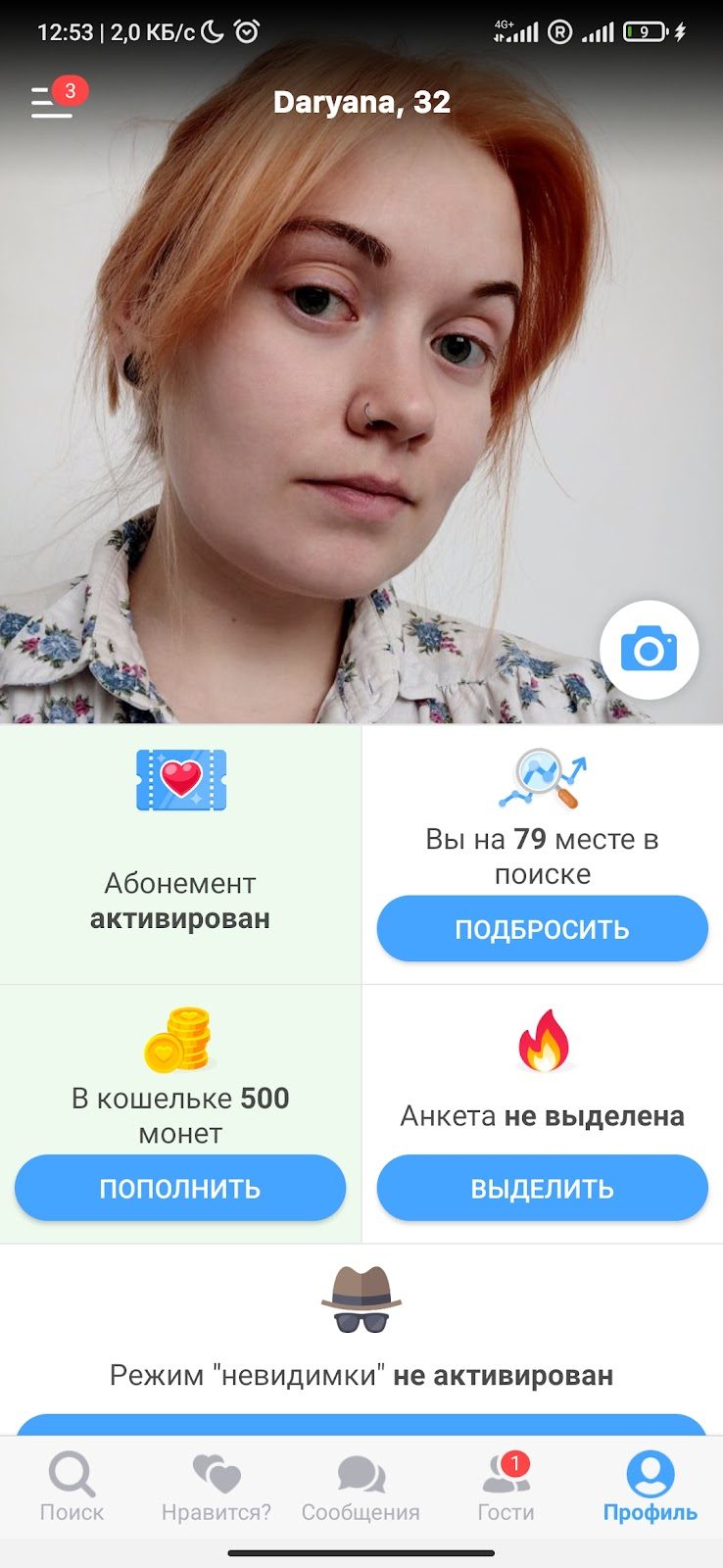Tap ПОПОЛНИТЬ to top up the wallet
The width and height of the screenshot is (723, 1568).
click(x=180, y=1188)
